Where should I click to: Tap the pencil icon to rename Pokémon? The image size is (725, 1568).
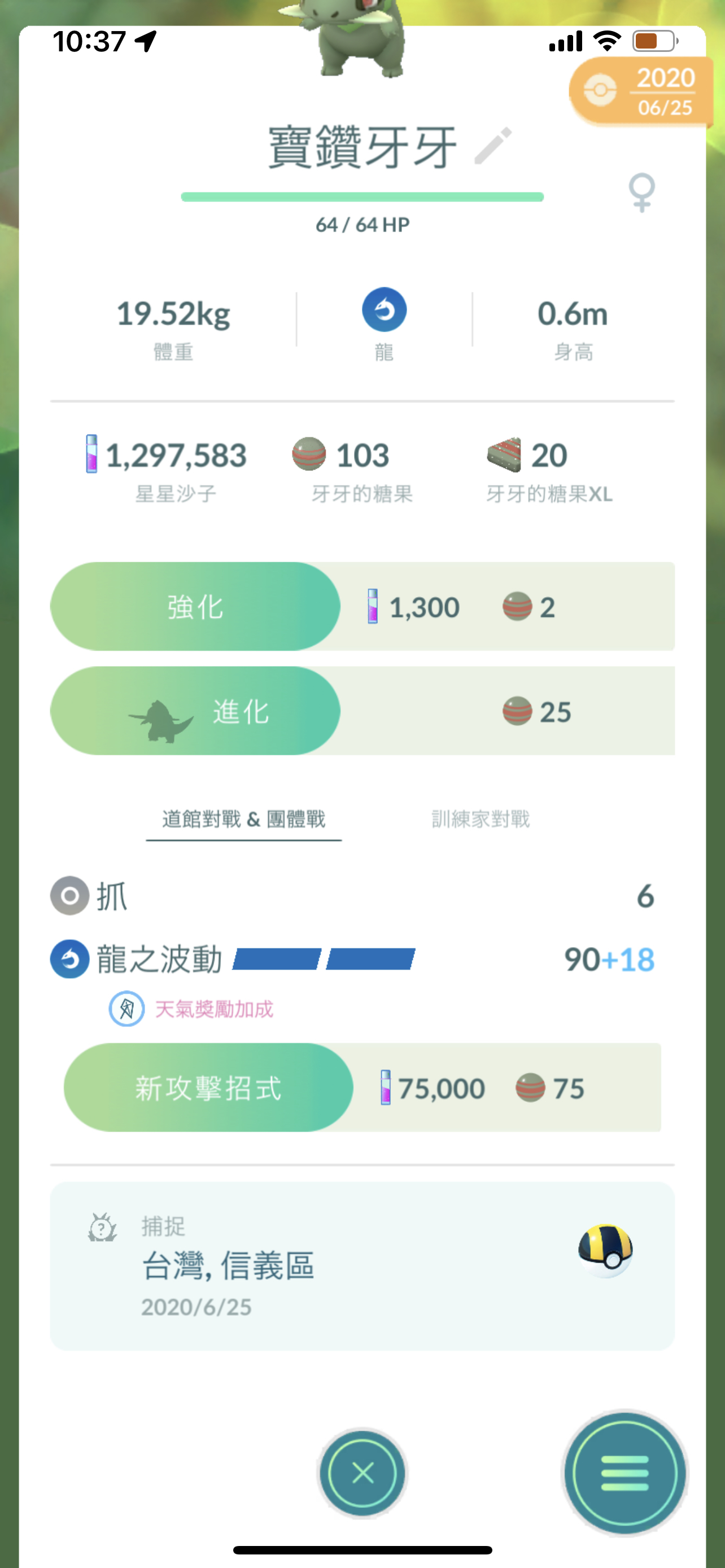pyautogui.click(x=493, y=147)
